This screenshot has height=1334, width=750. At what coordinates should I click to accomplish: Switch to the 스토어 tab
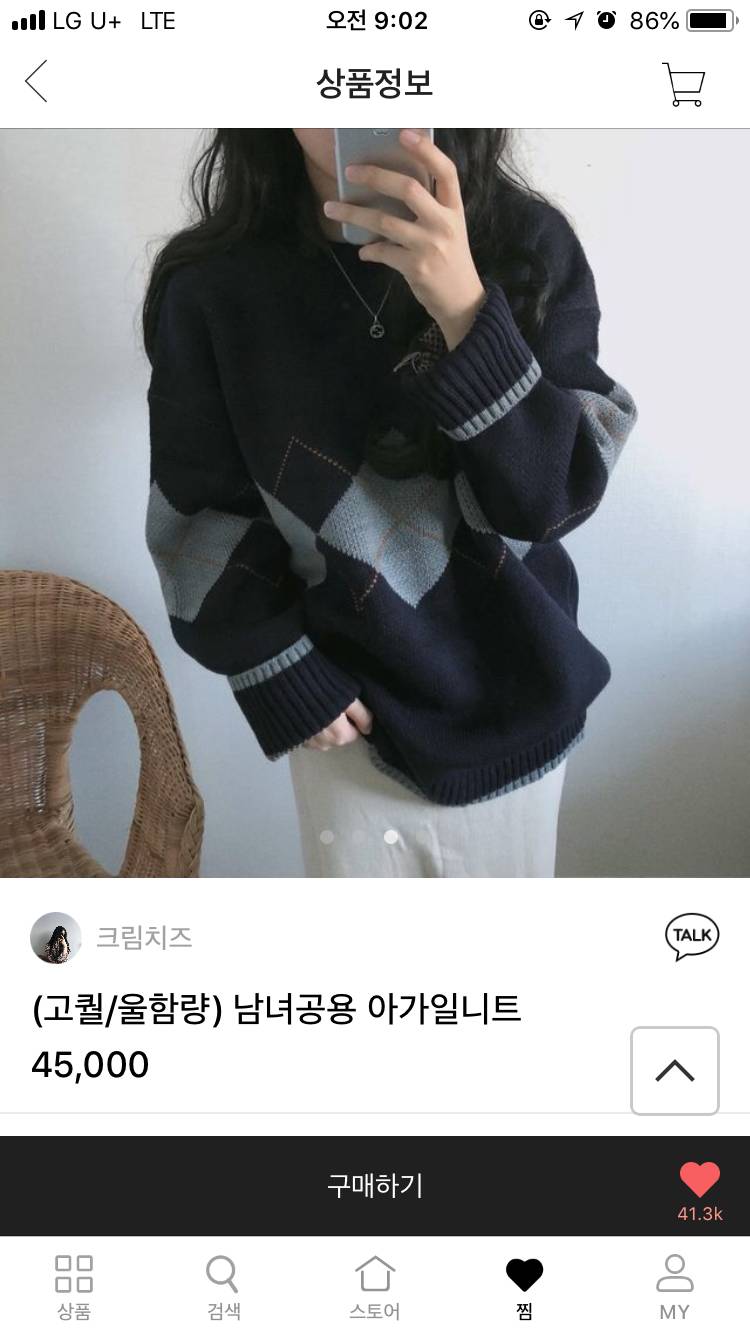coord(375,1286)
